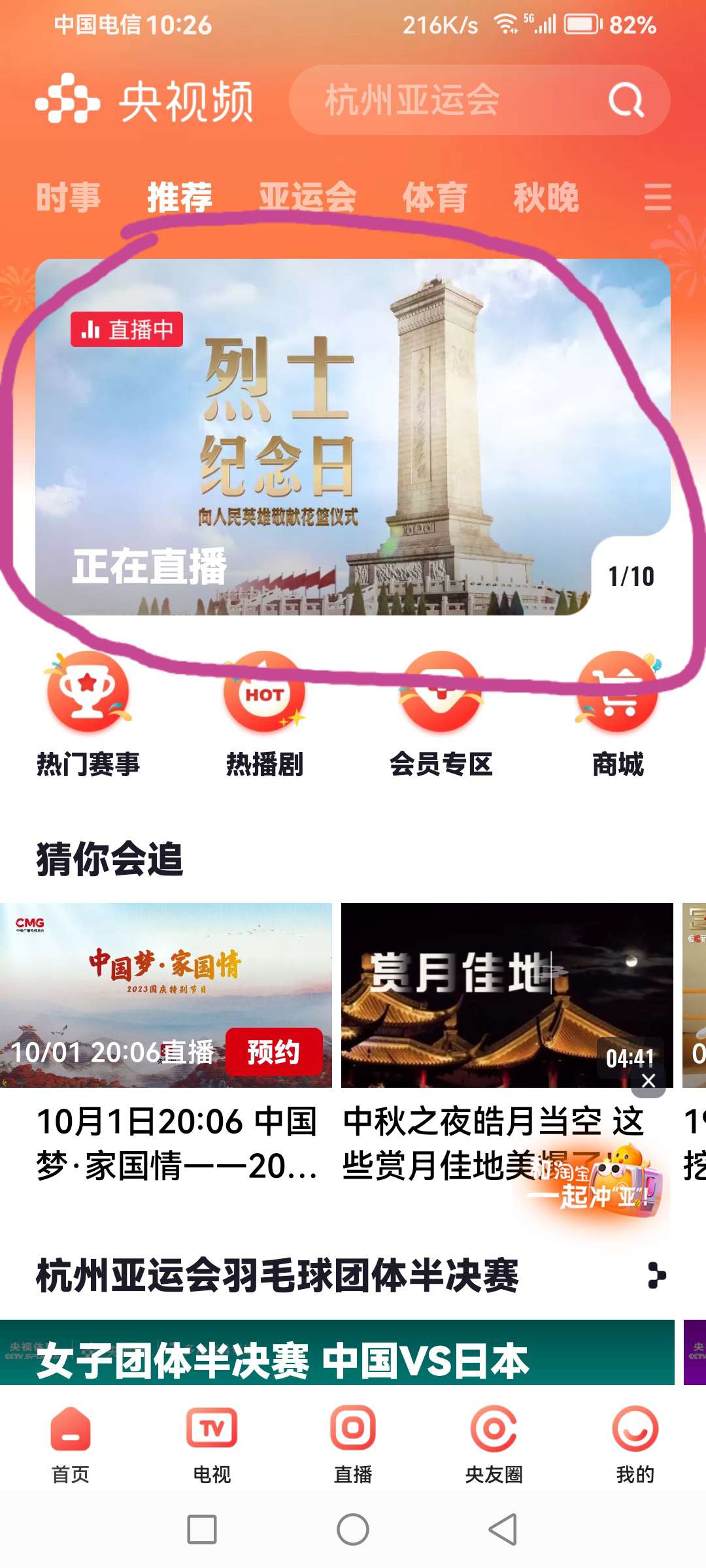The height and width of the screenshot is (1568, 706).
Task: Expand the channel list menu icon
Action: click(657, 197)
